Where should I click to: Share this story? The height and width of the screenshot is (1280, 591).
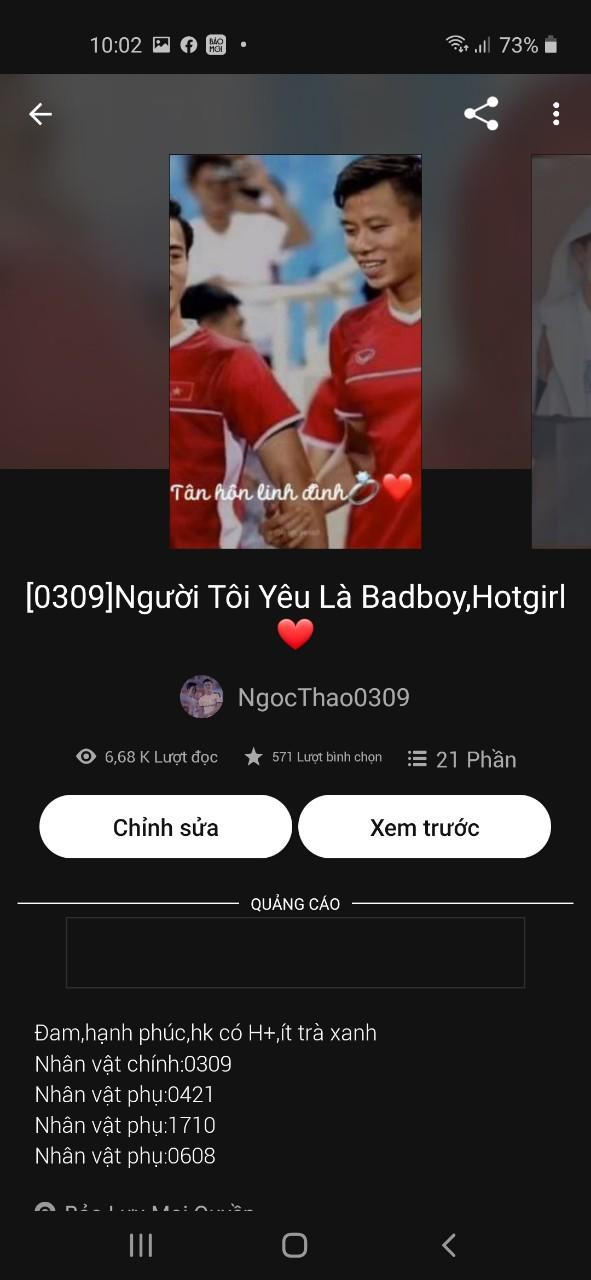click(481, 114)
